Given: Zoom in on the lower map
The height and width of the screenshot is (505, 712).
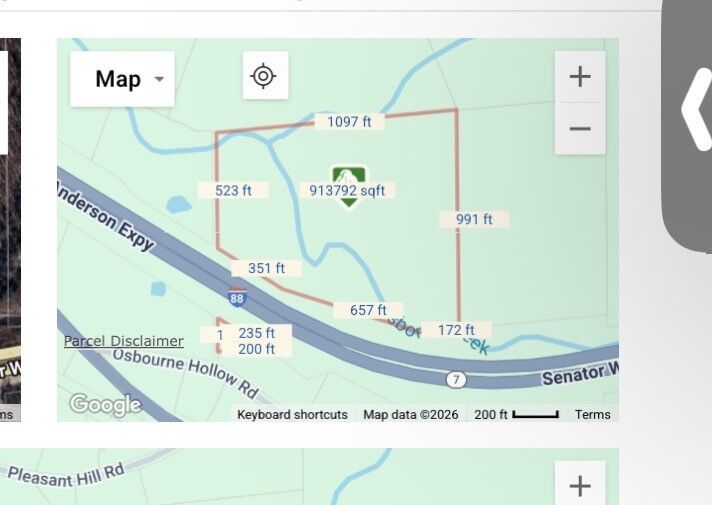Looking at the screenshot, I should tap(580, 486).
